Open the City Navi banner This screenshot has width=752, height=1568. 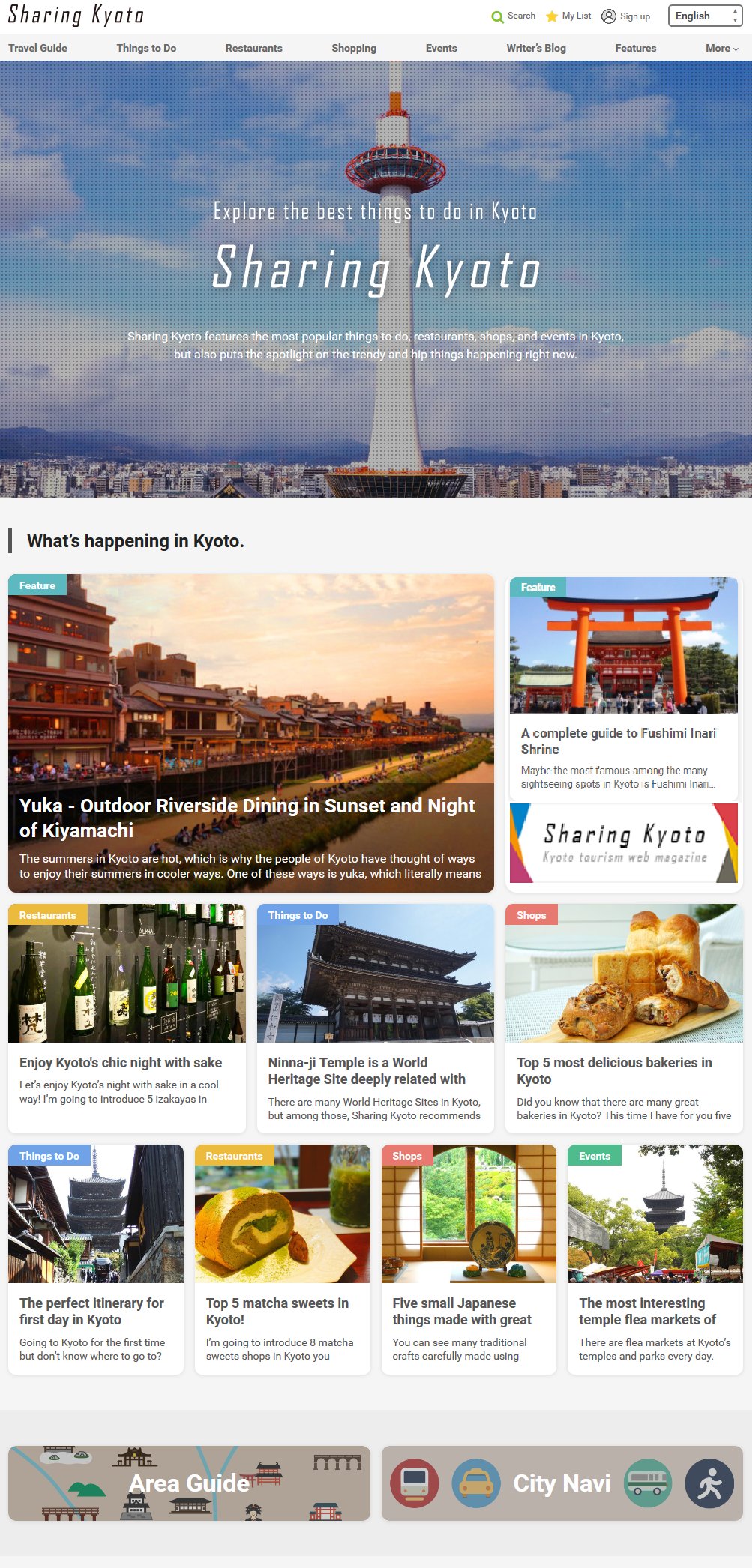[x=562, y=1483]
